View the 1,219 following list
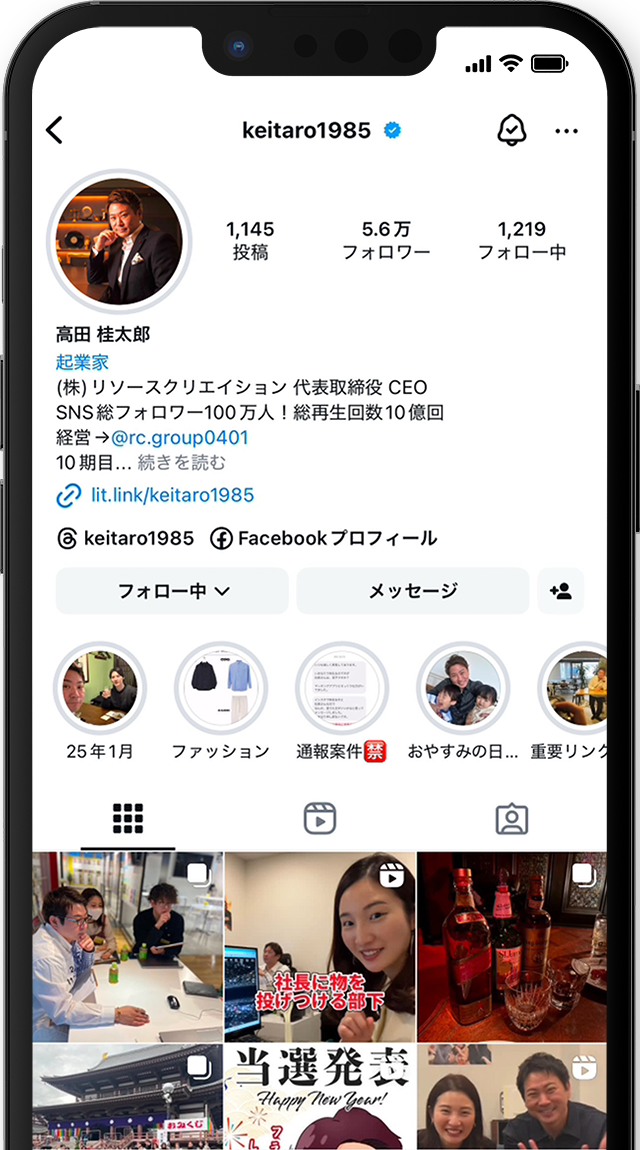The width and height of the screenshot is (640, 1150). [x=521, y=240]
